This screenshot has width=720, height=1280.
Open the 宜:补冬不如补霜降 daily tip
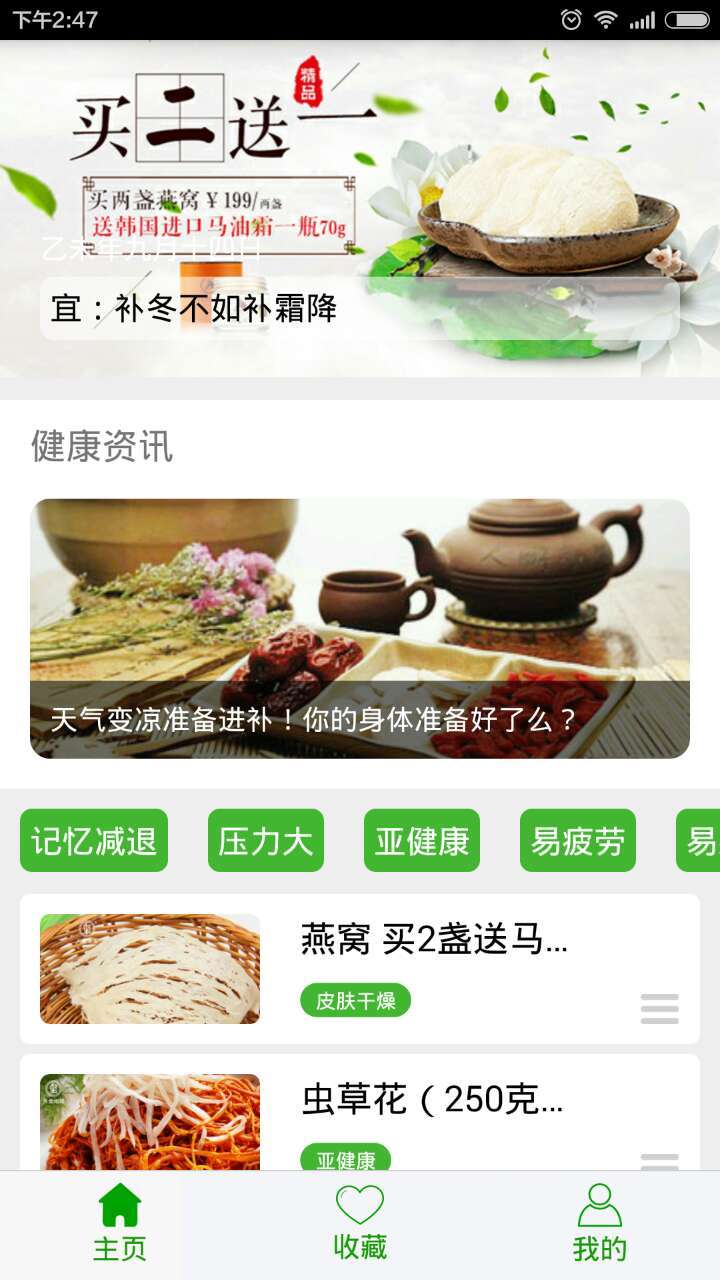pyautogui.click(x=360, y=309)
